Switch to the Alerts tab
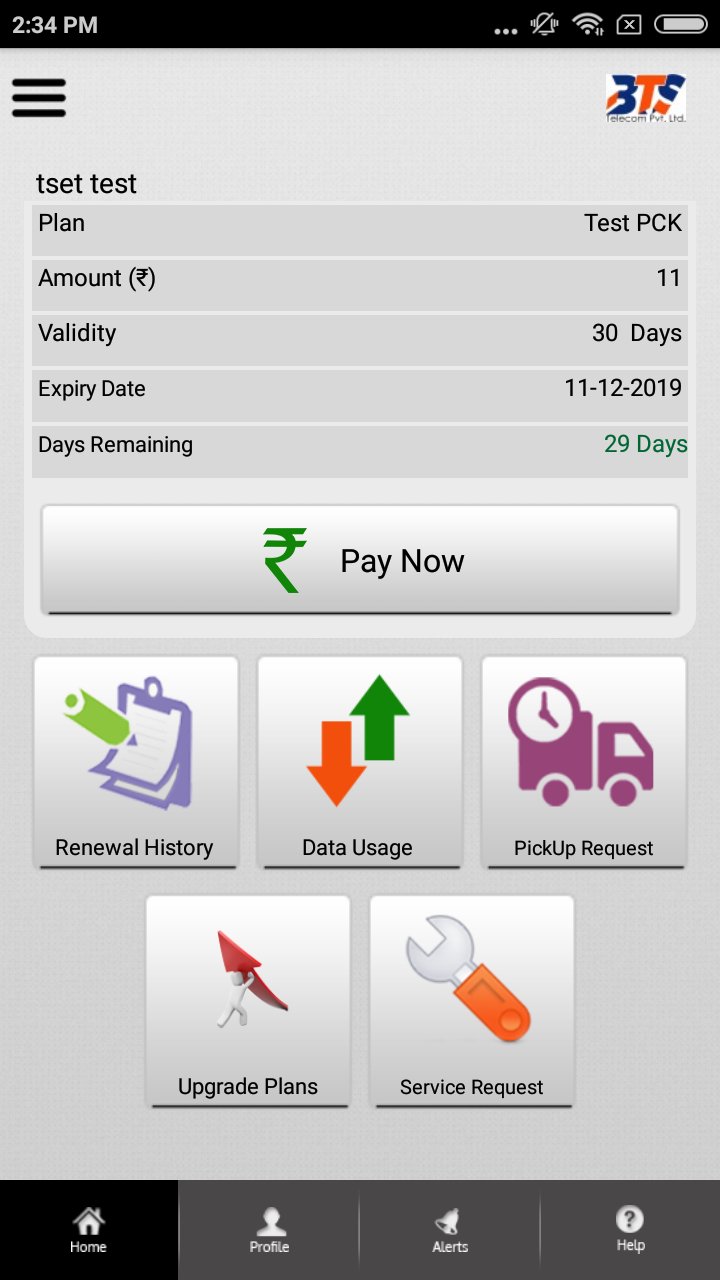Screen dimensions: 720x1280 pyautogui.click(x=450, y=1228)
